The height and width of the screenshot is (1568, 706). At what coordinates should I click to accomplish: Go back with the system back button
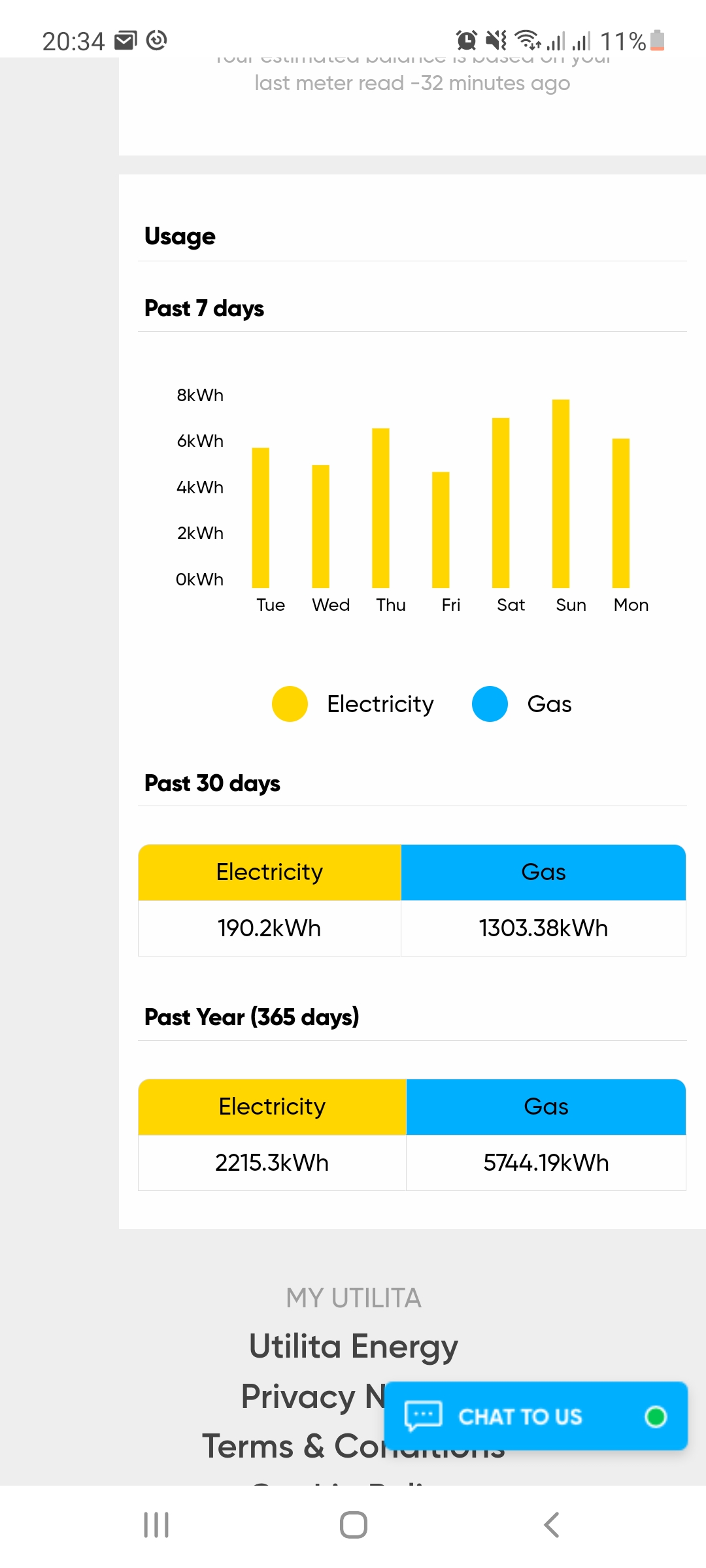[x=551, y=1525]
